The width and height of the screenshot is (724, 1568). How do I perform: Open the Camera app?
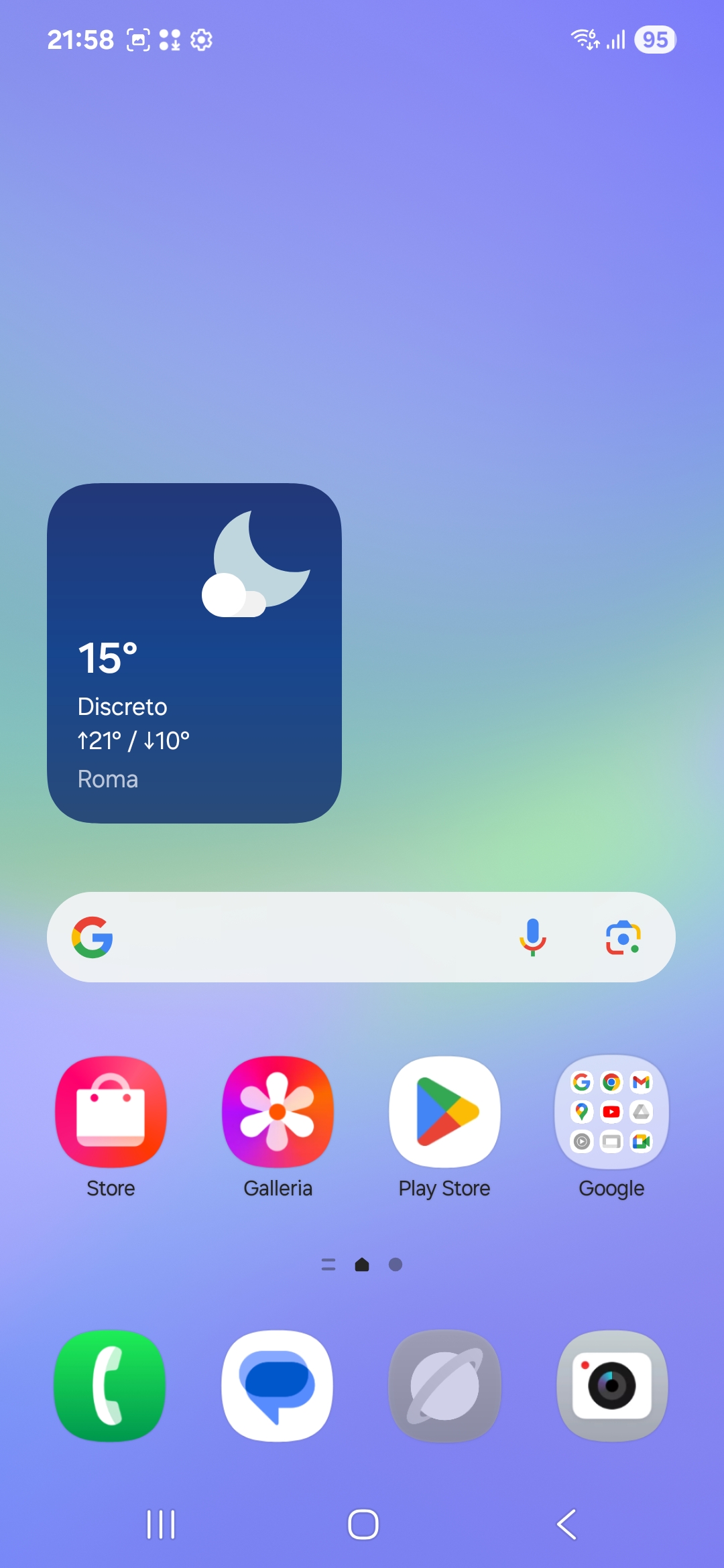[611, 1386]
